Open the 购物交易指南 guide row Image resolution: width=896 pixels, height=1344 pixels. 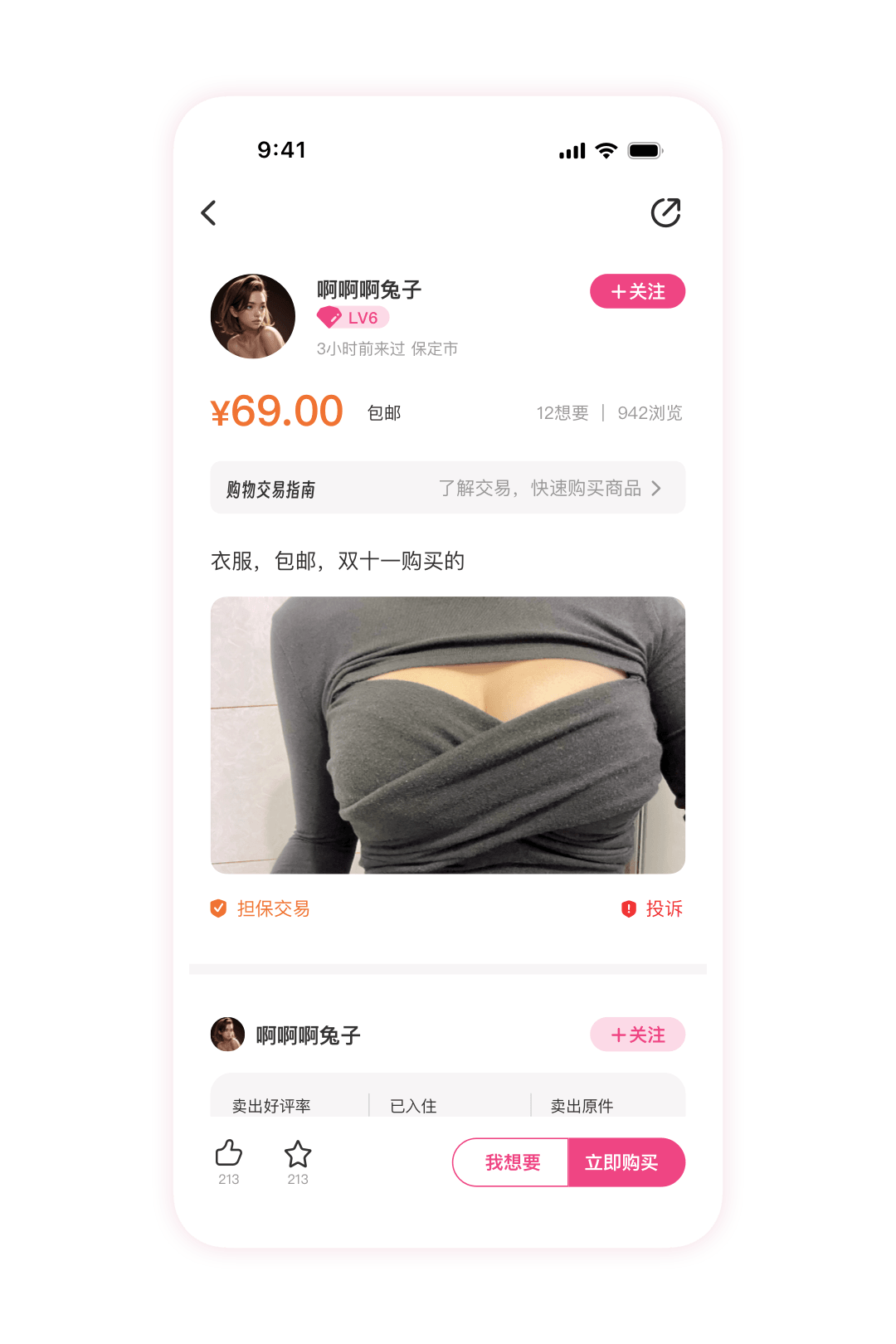tap(448, 488)
